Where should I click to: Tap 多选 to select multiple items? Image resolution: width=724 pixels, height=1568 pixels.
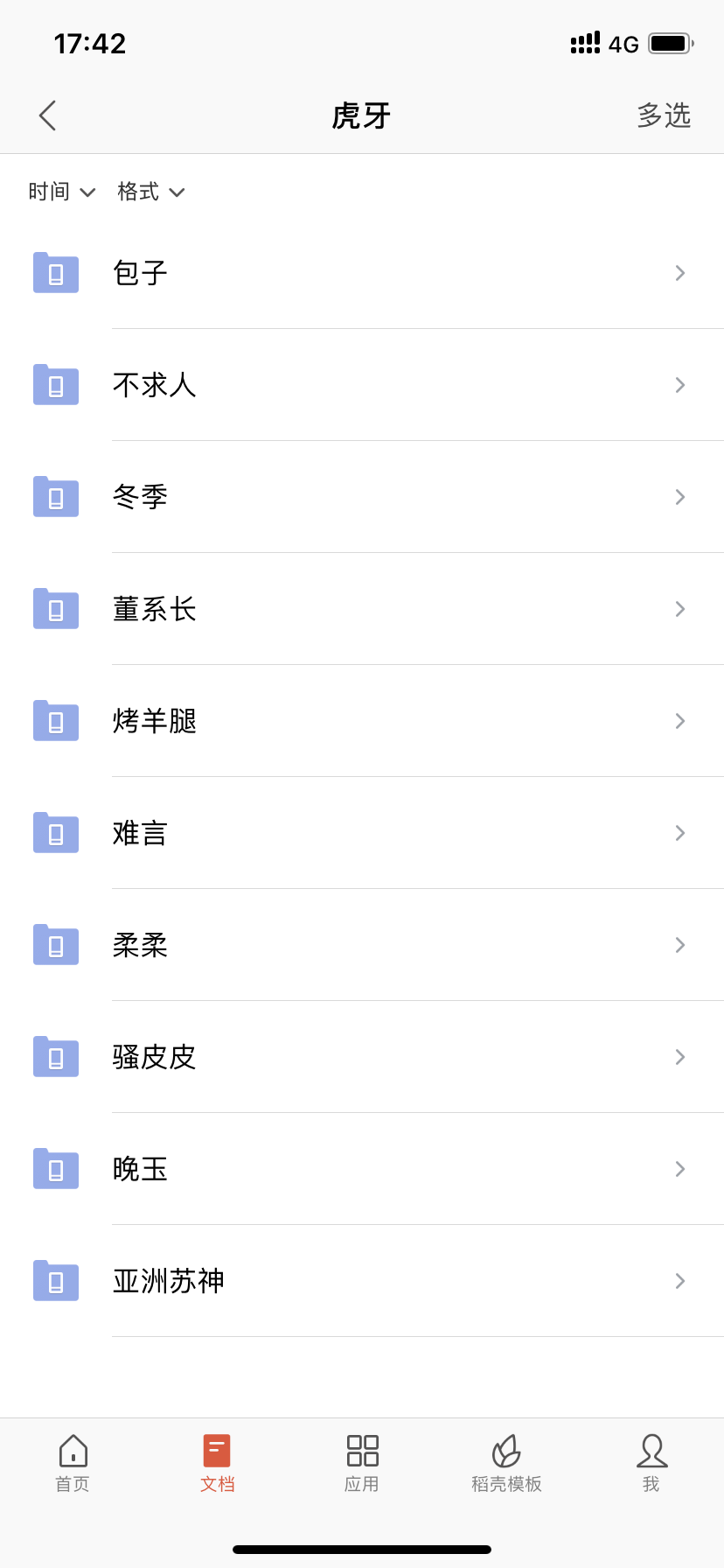664,115
